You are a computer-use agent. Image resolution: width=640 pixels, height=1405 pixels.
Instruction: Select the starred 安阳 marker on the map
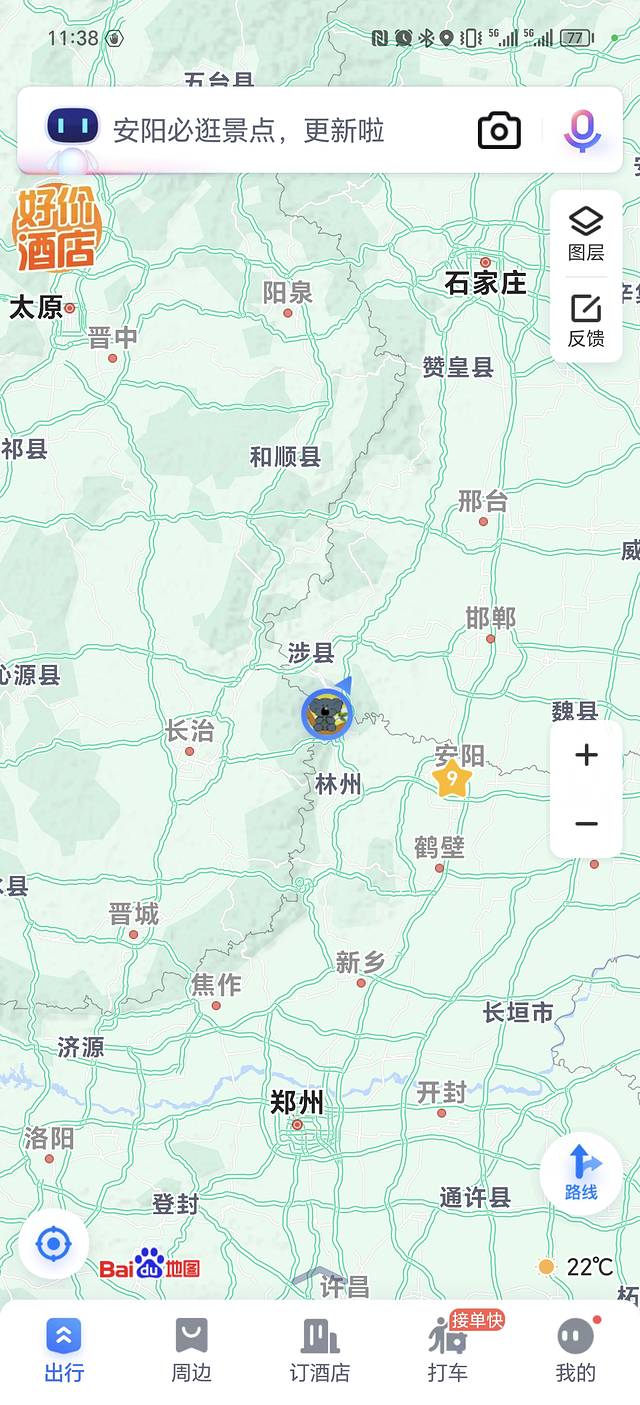452,777
